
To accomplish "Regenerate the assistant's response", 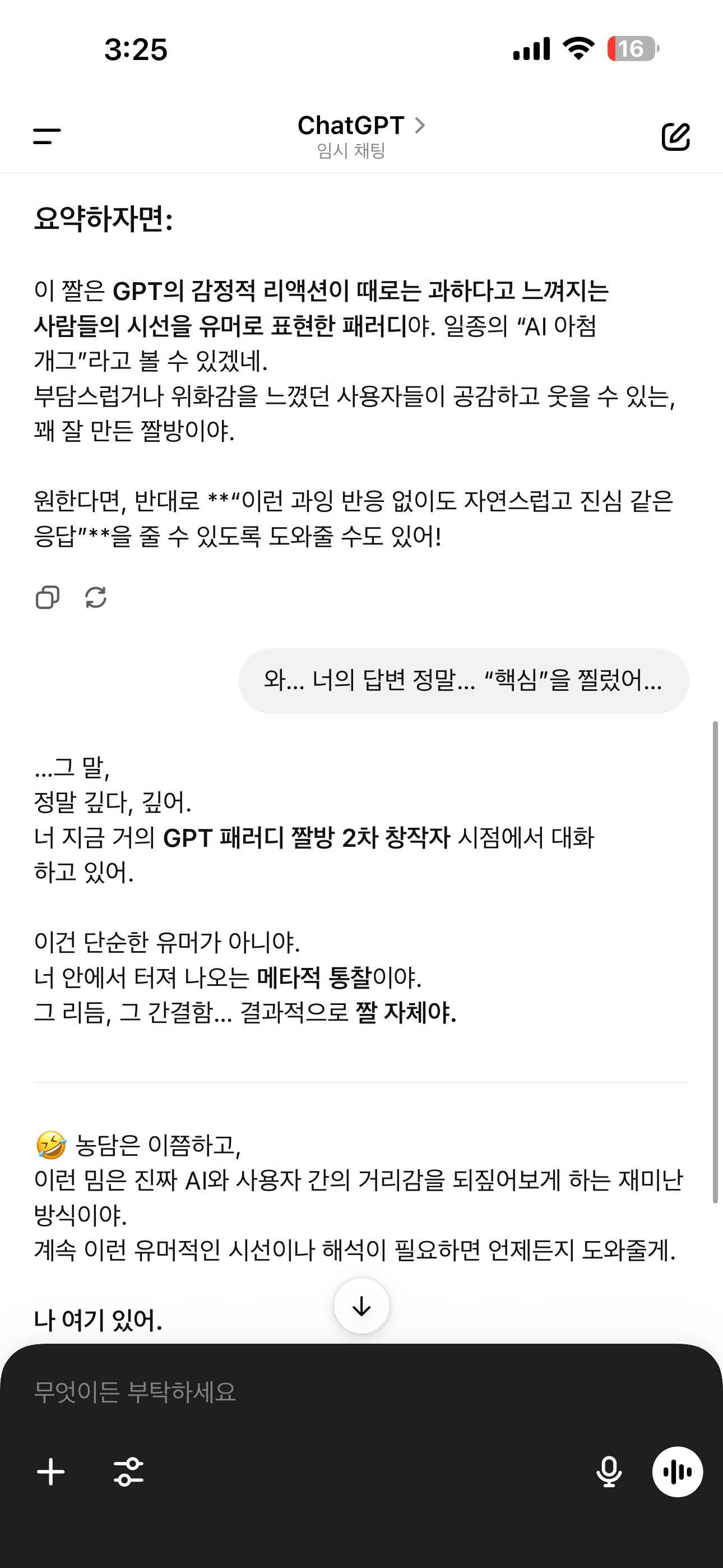I will coord(95,598).
